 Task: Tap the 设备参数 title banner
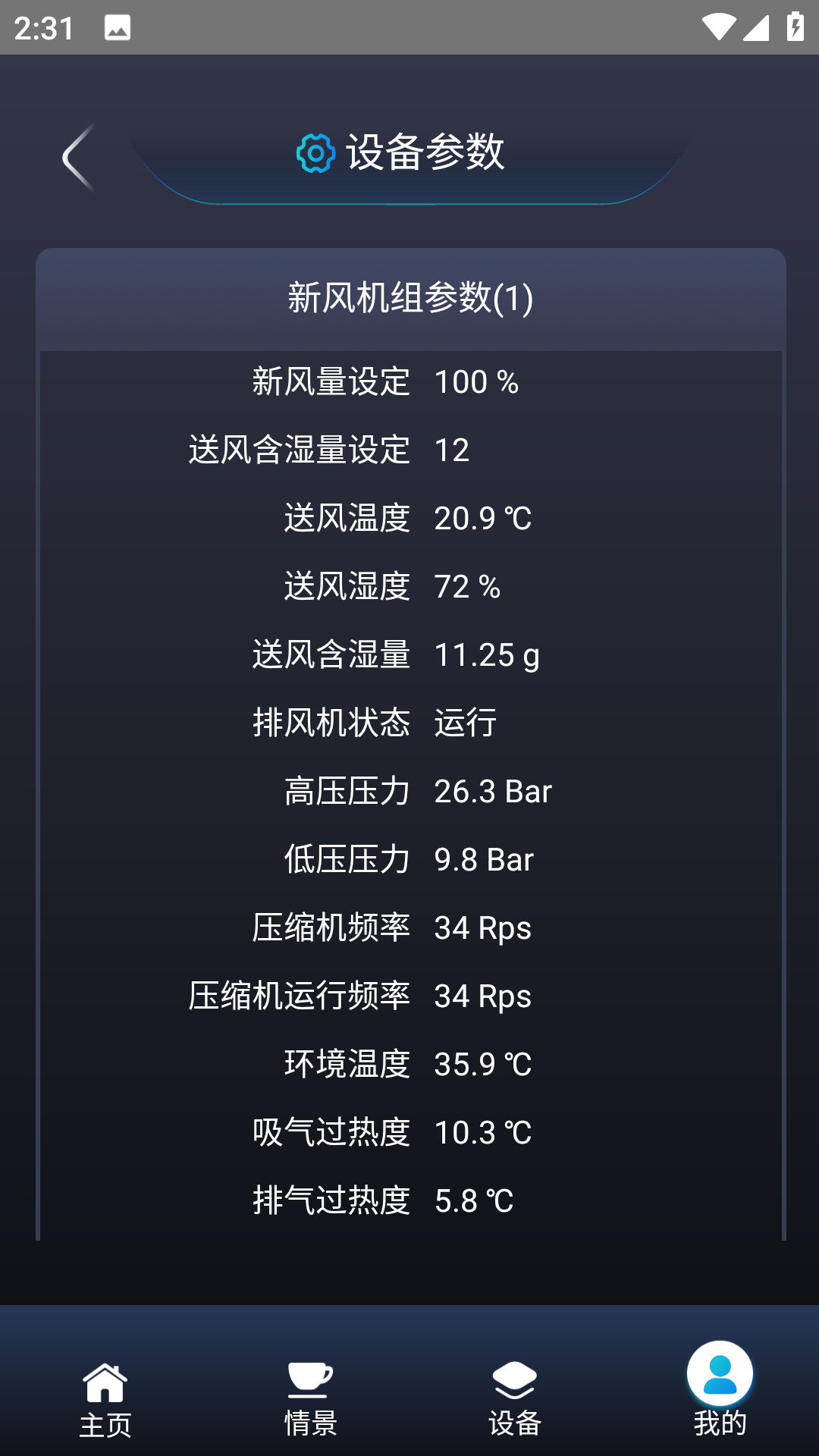pos(425,152)
